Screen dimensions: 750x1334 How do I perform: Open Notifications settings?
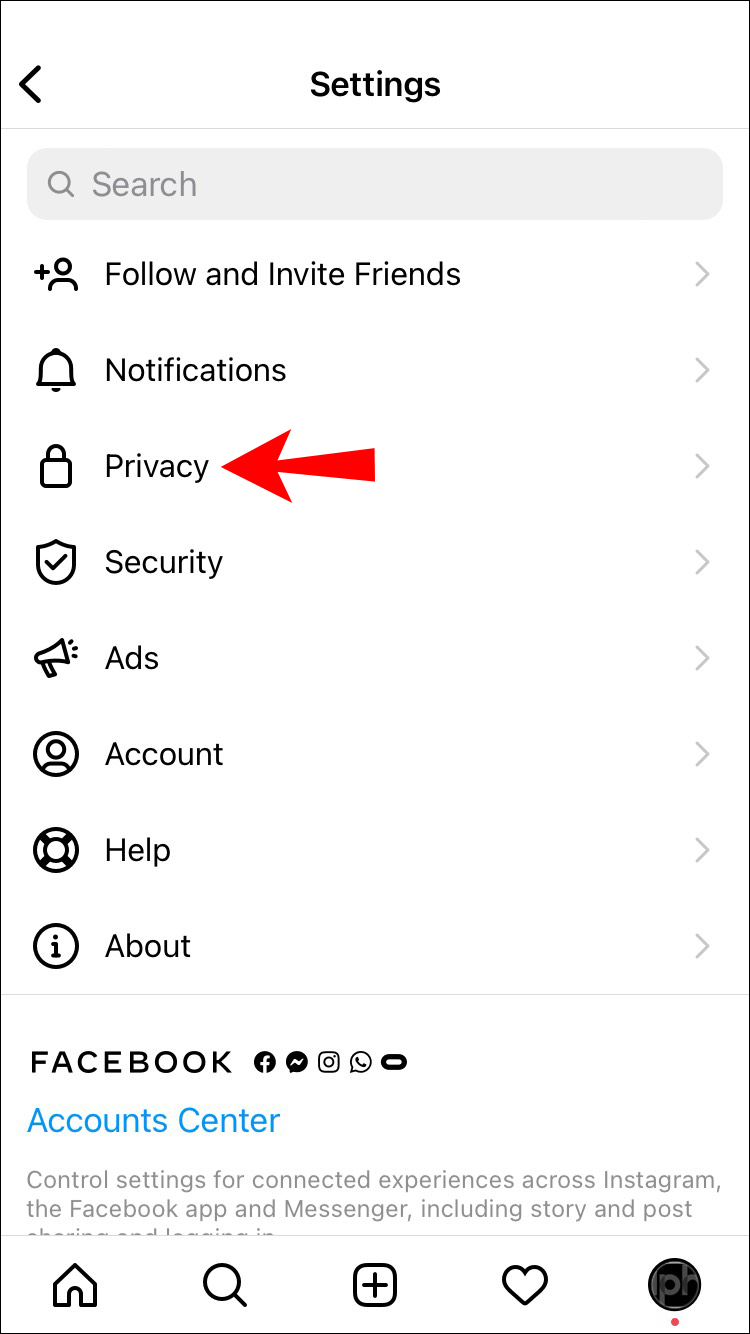(196, 370)
